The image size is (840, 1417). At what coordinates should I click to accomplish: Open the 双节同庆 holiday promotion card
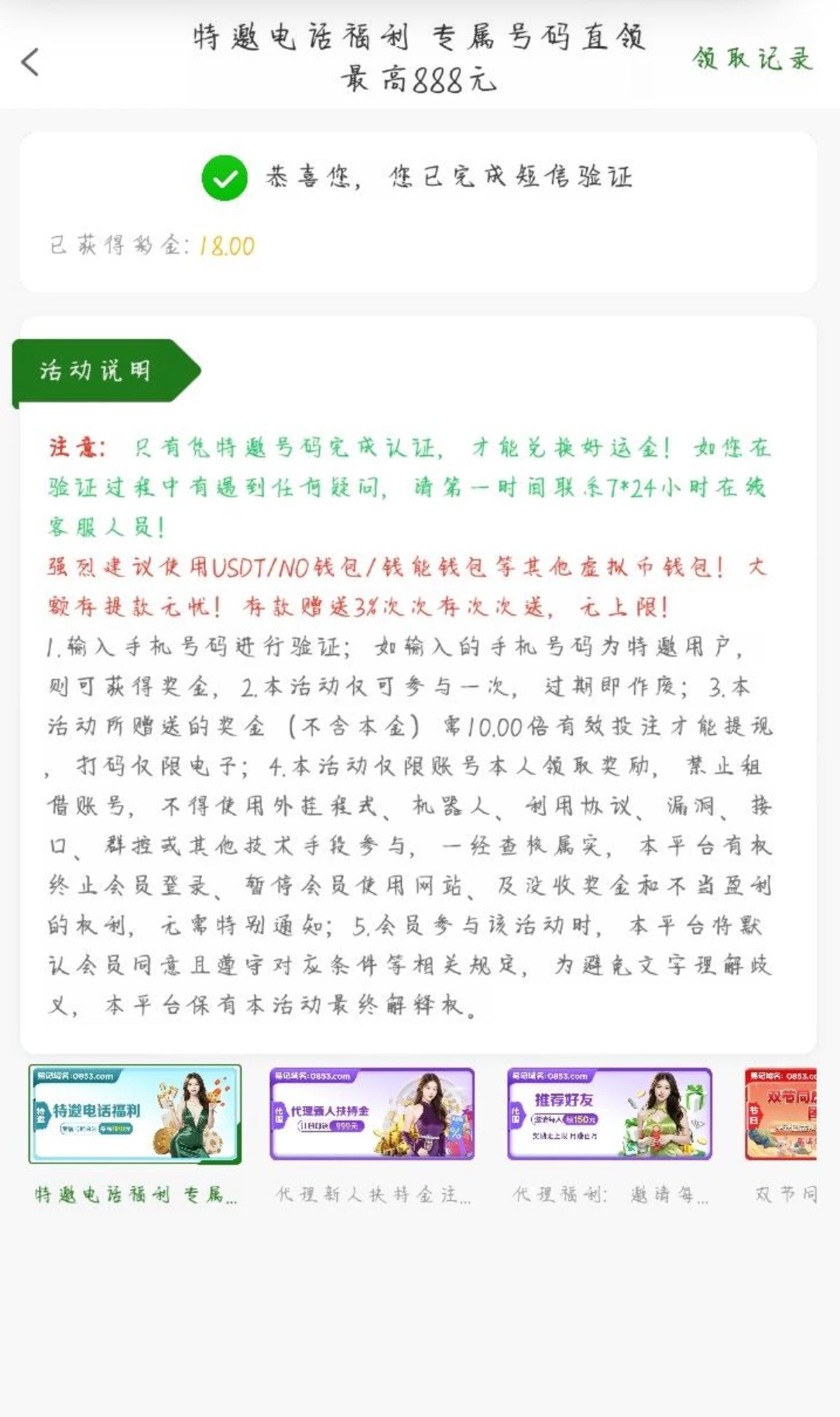click(x=782, y=1113)
